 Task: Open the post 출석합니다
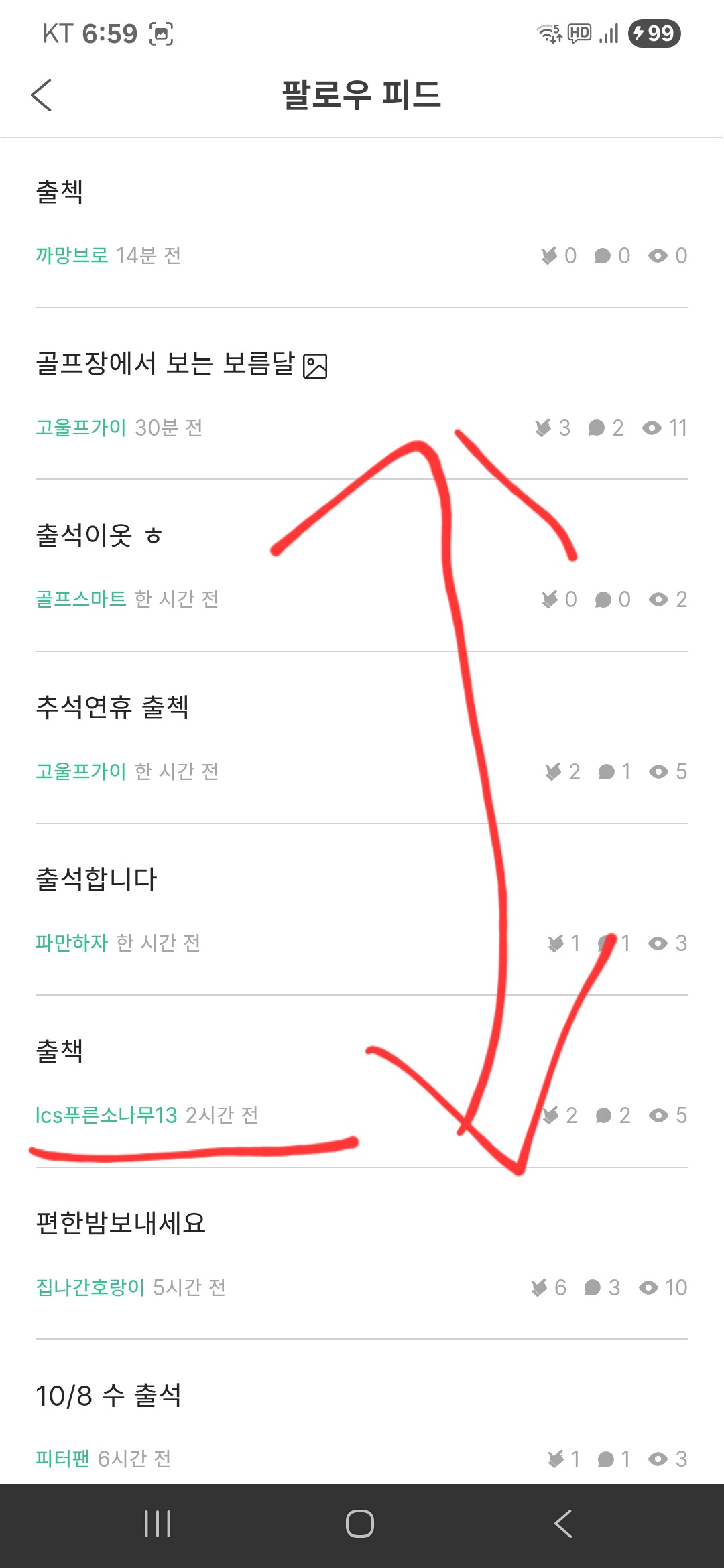[x=96, y=879]
